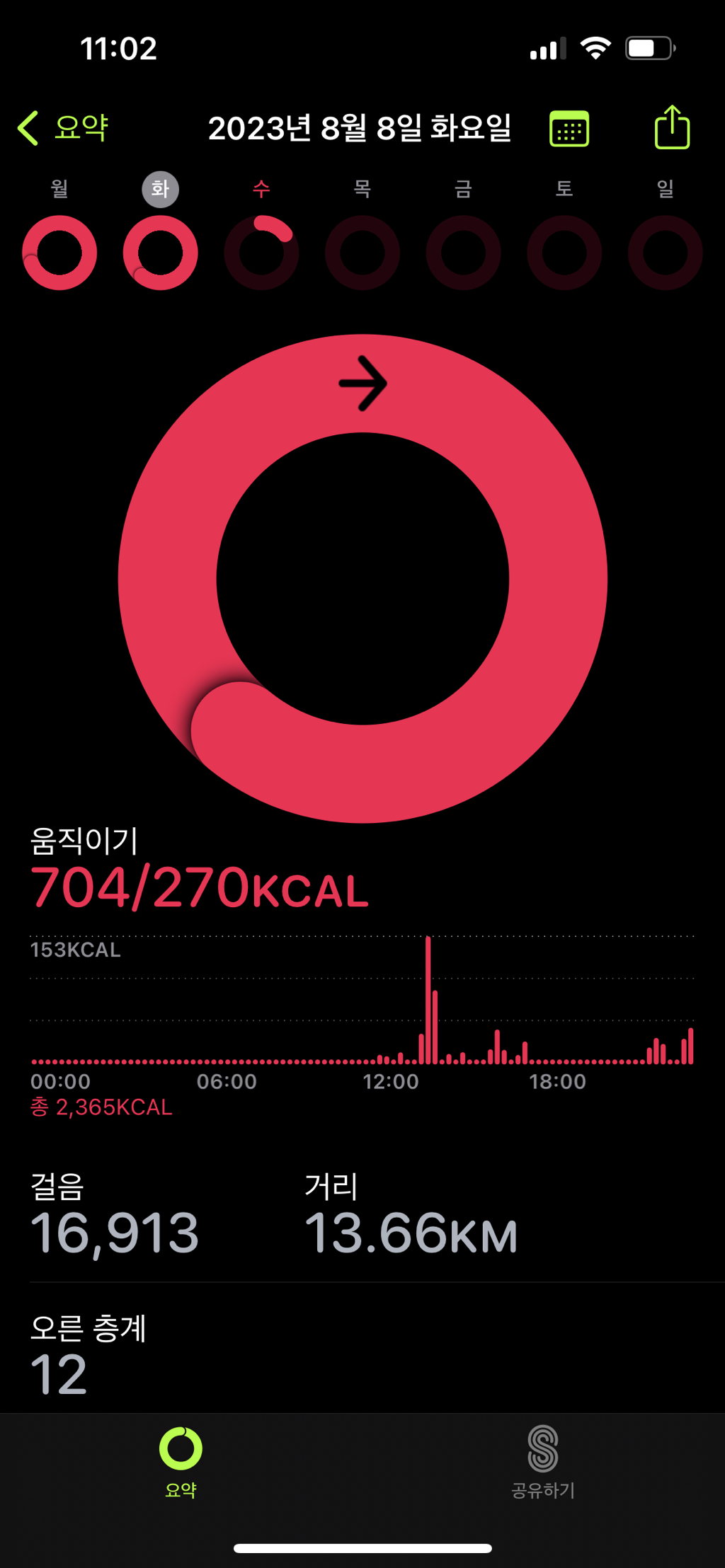Viewport: 725px width, 1568px height.
Task: Select Saturday (토) activity ring
Action: click(x=564, y=253)
